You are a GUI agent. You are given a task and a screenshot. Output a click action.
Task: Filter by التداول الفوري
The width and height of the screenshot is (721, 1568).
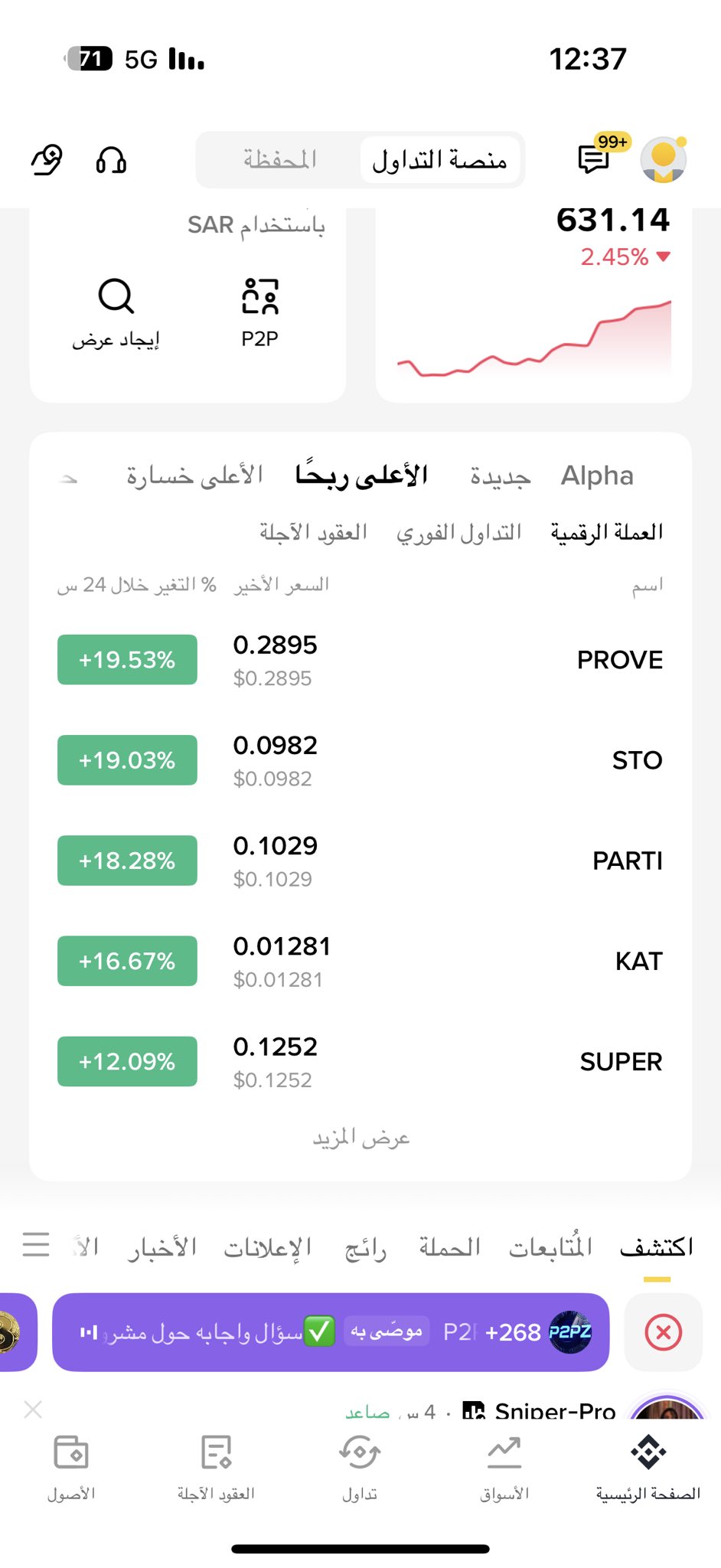click(x=458, y=532)
